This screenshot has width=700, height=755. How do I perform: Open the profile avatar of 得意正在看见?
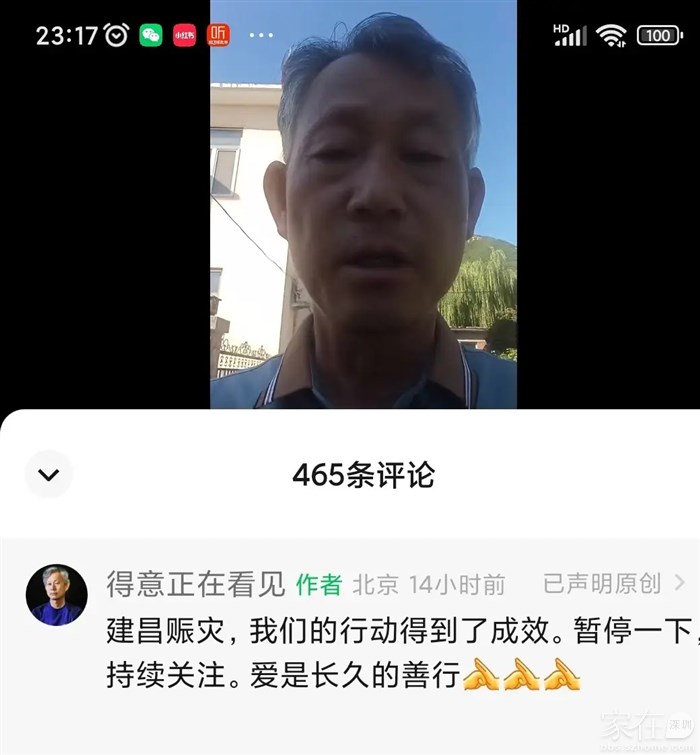pyautogui.click(x=56, y=595)
